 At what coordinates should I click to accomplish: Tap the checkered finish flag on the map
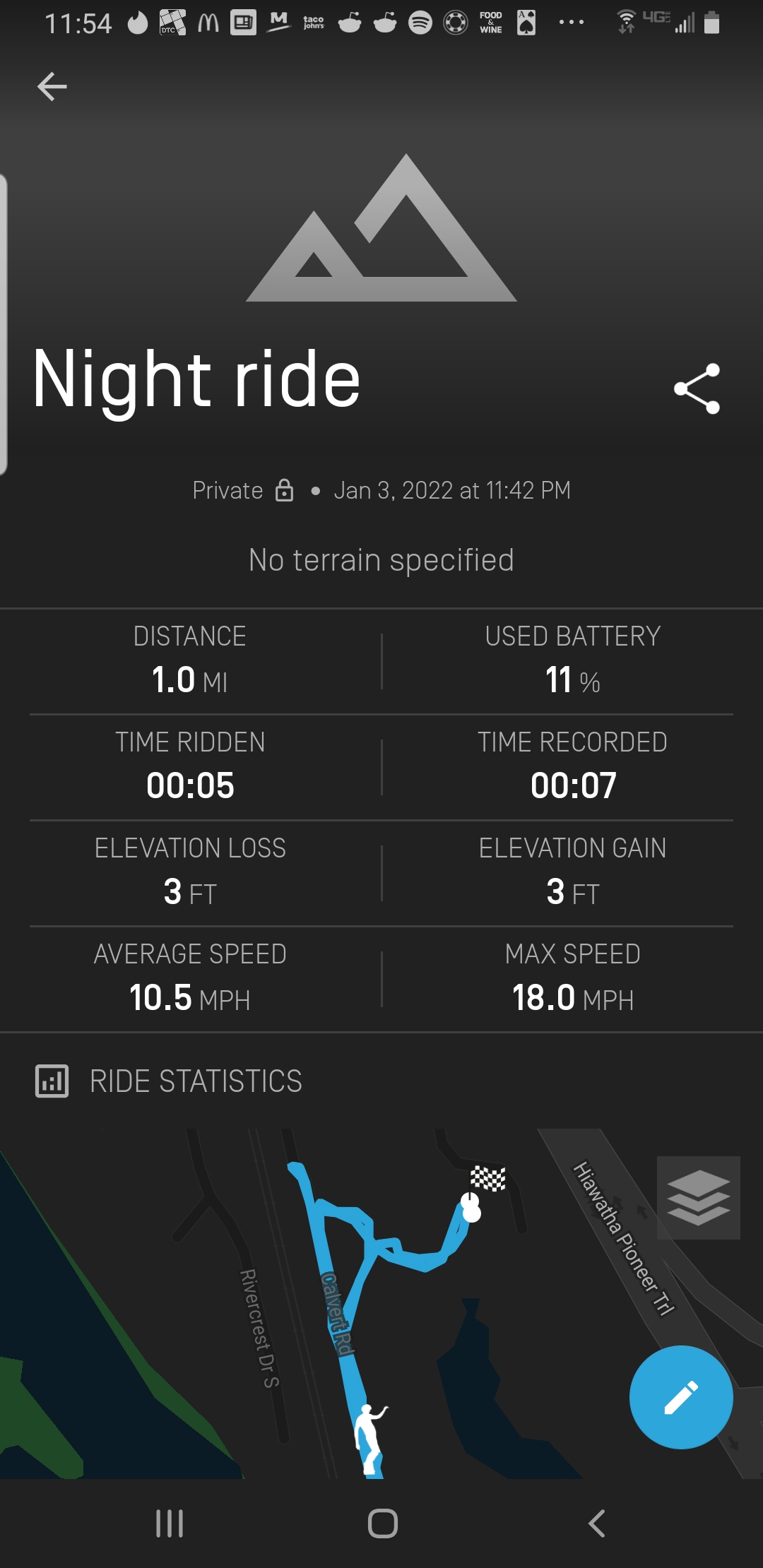[x=486, y=1177]
